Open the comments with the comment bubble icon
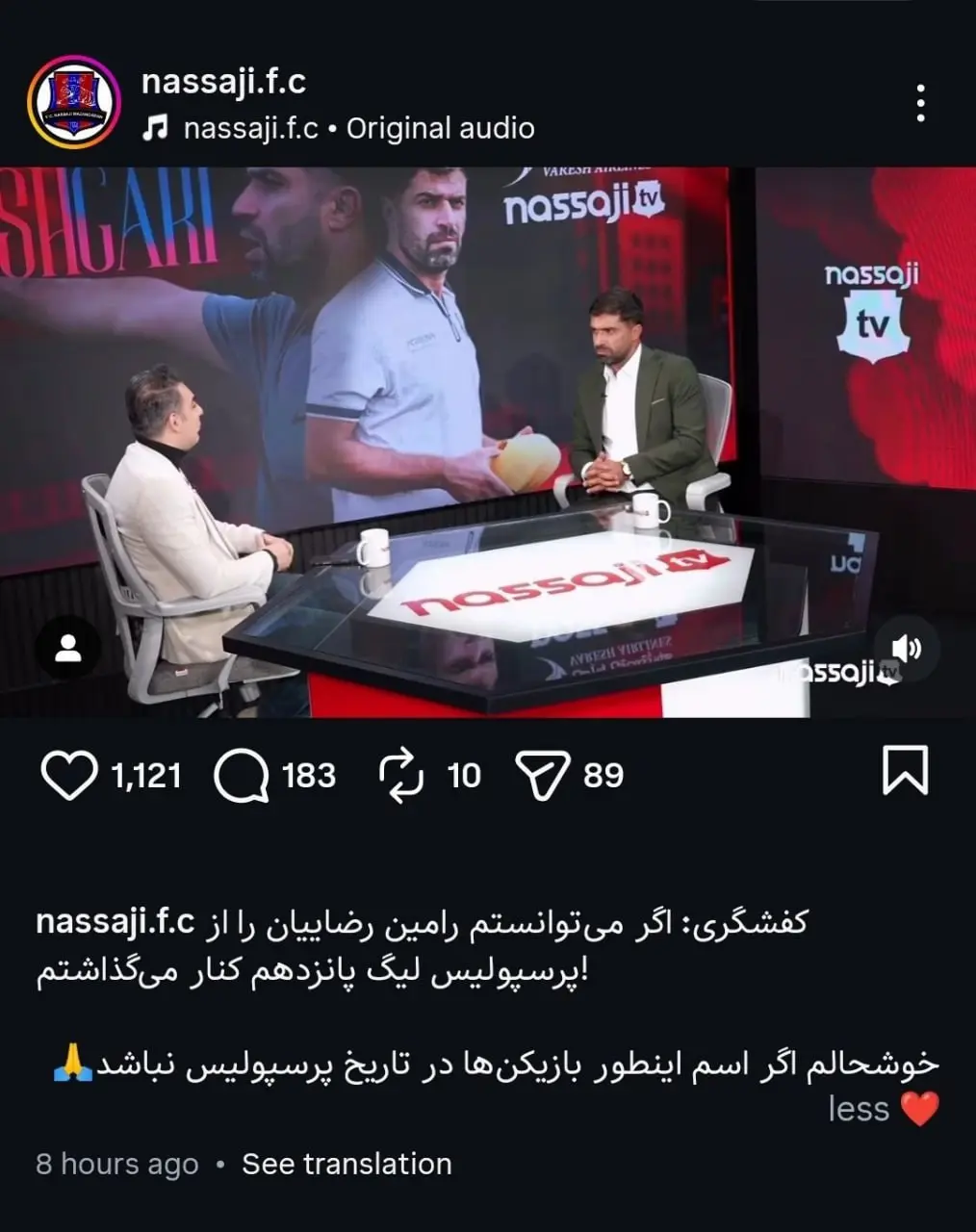The width and height of the screenshot is (976, 1232). pos(241,773)
